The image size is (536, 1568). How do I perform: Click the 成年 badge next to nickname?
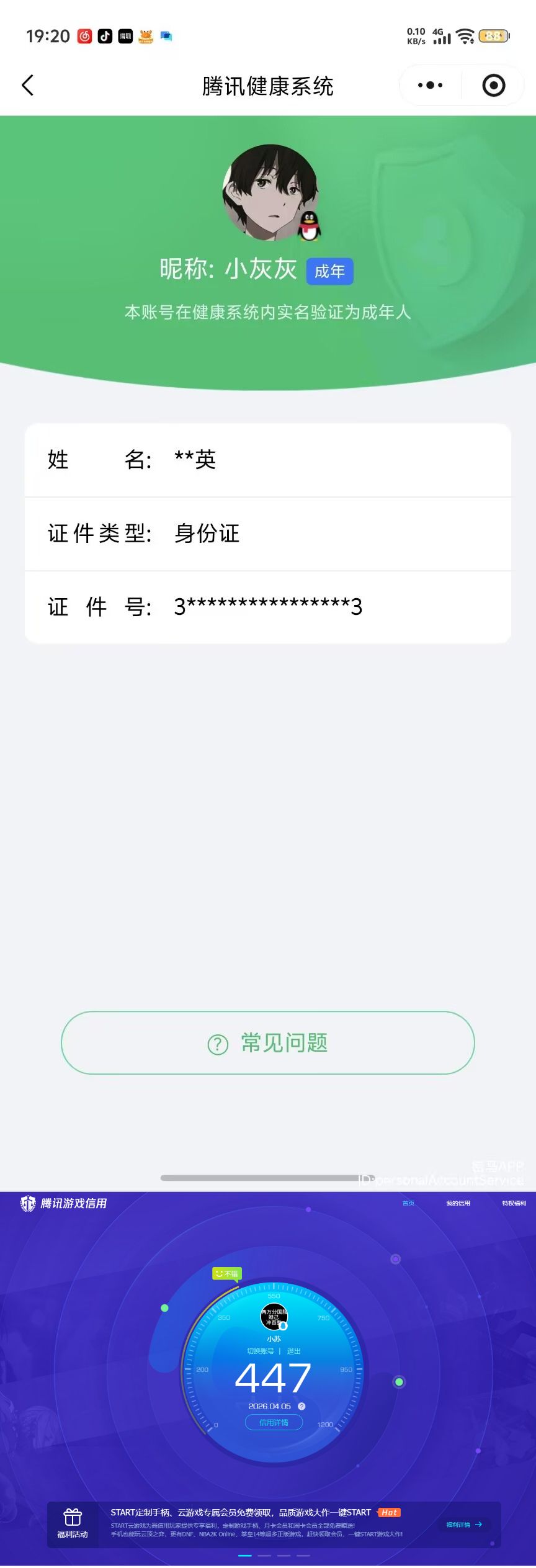pos(329,271)
